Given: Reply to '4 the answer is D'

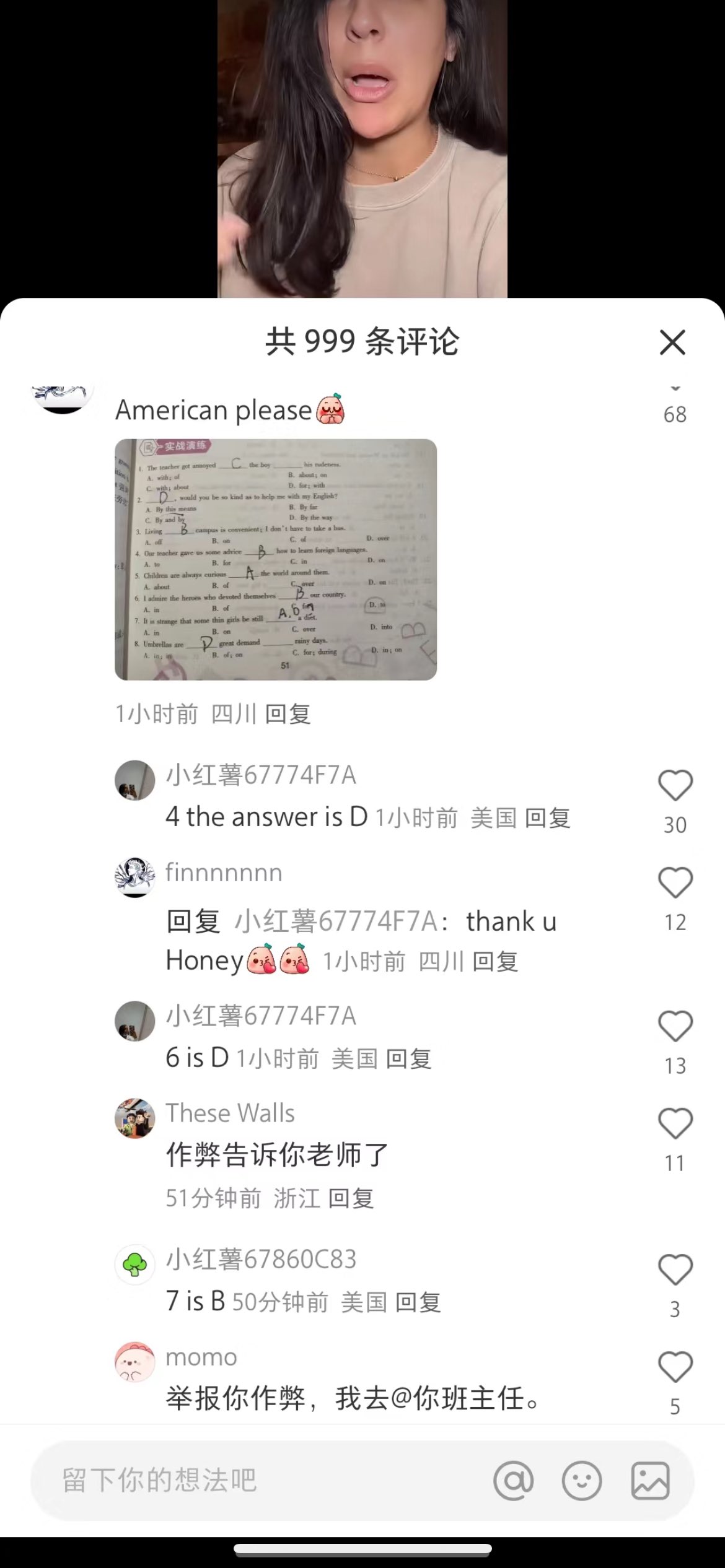Looking at the screenshot, I should coord(547,818).
